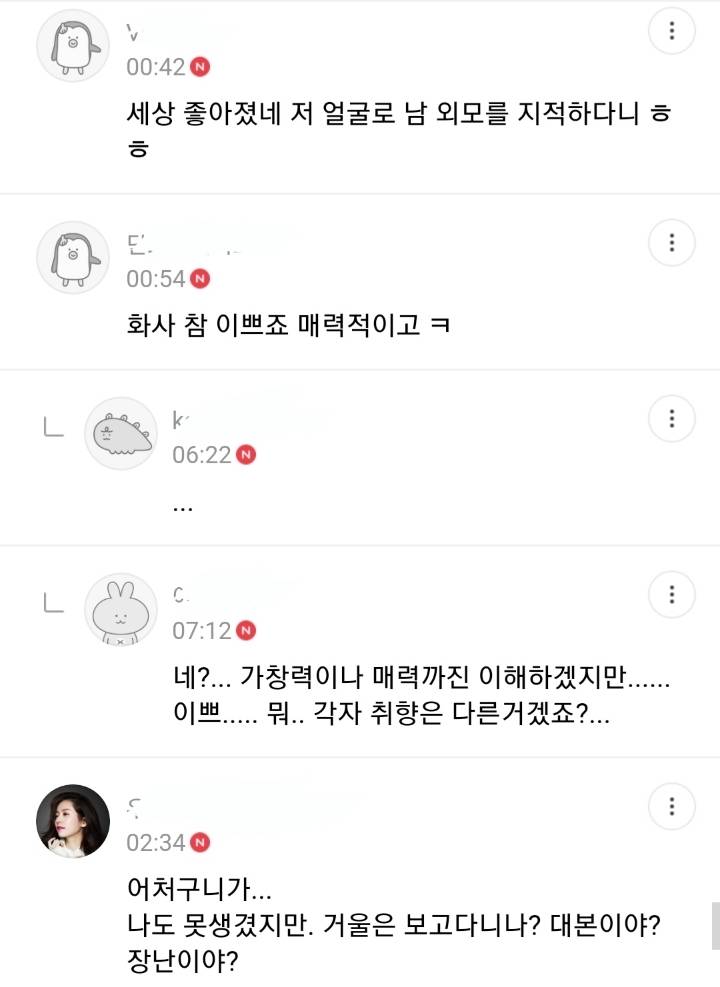Open the three-dot menu on the 00:54 comment
Viewport: 720px width, 987px height.
point(671,242)
